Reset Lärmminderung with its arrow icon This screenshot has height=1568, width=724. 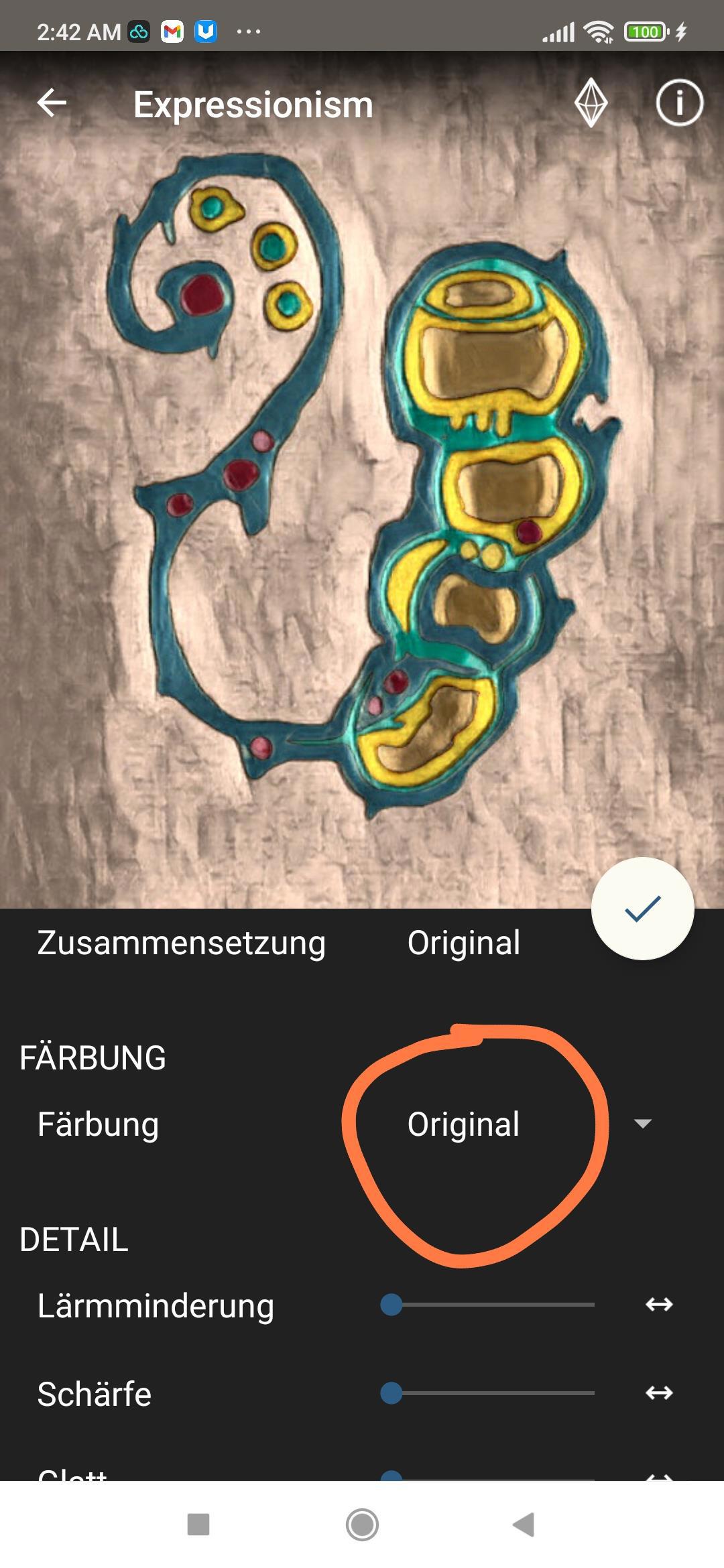point(659,1305)
